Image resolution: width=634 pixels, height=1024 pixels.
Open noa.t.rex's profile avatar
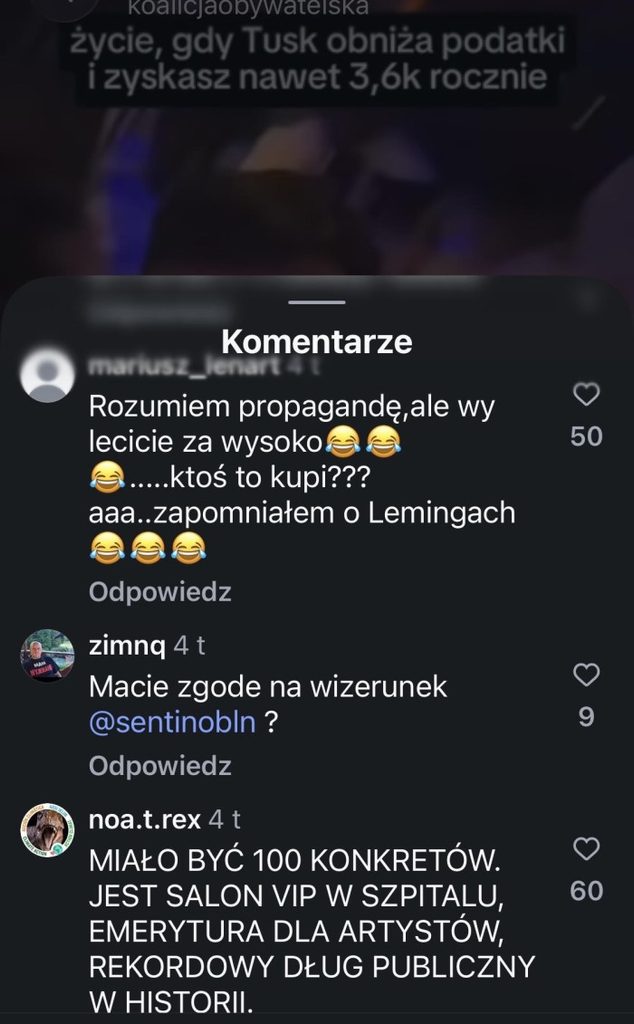click(x=47, y=830)
